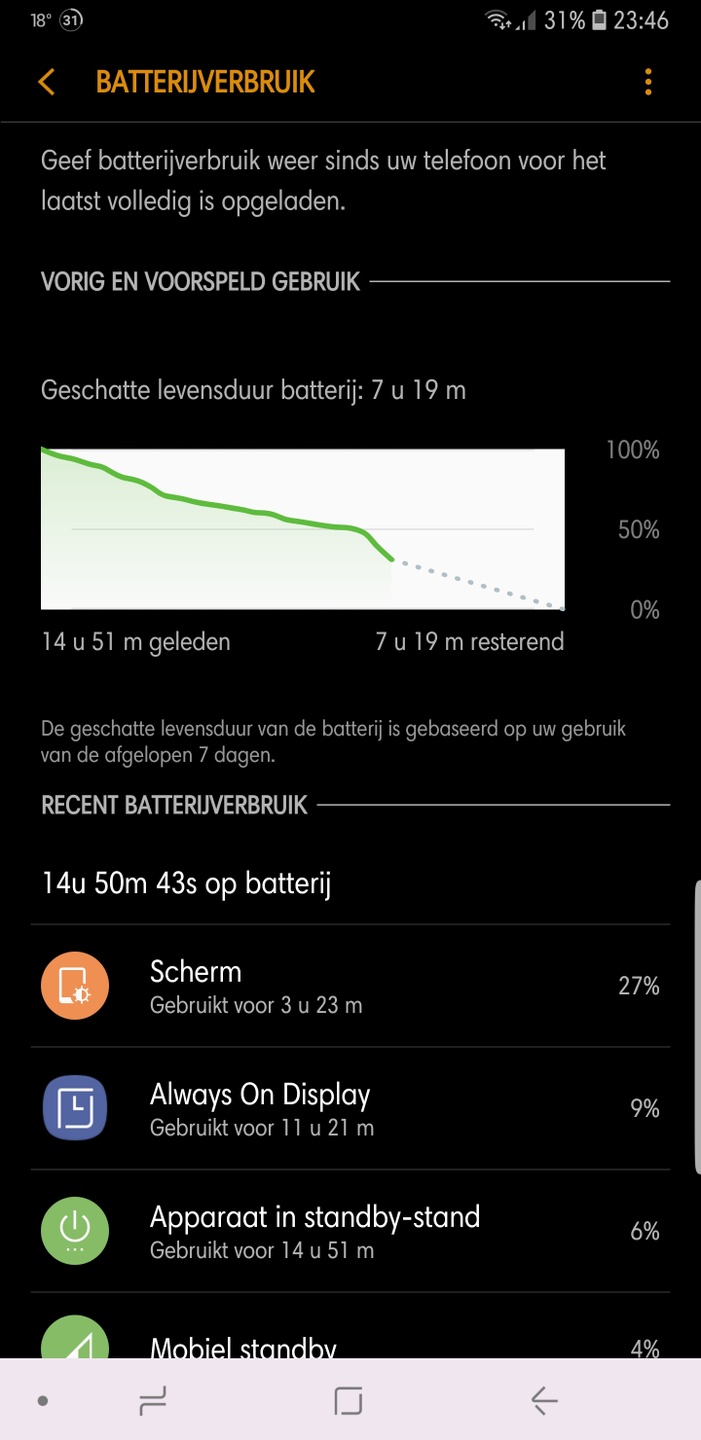This screenshot has width=701, height=1440.
Task: Tap the system home button
Action: point(348,1401)
